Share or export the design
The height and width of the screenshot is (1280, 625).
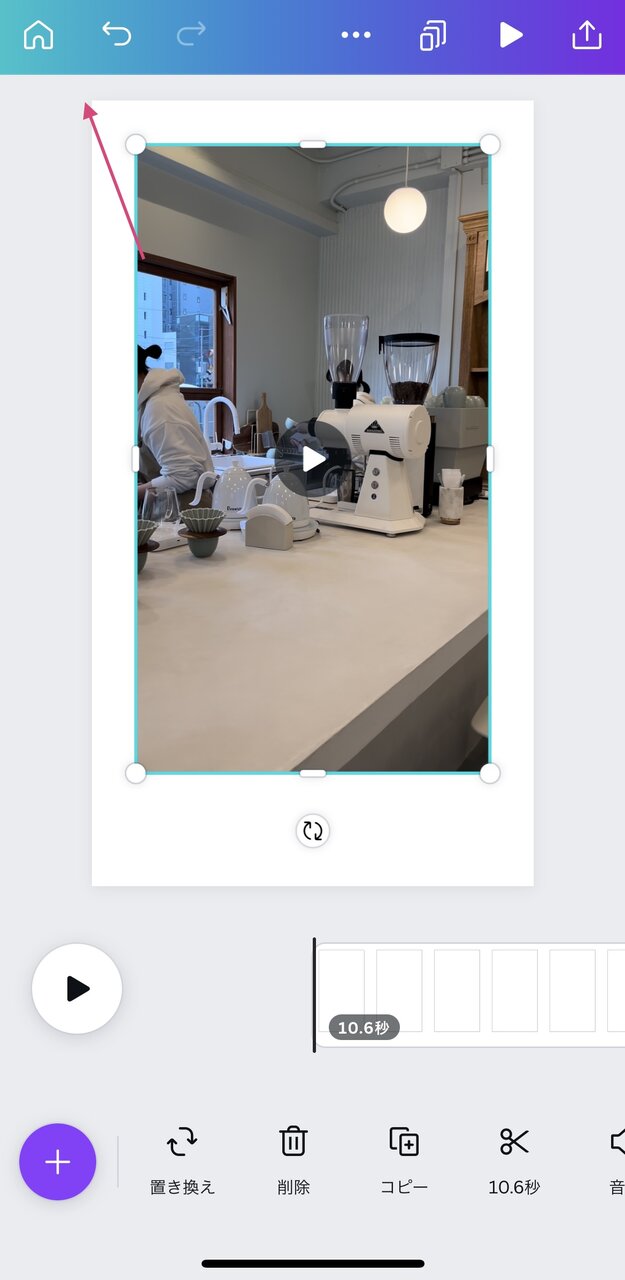click(587, 35)
